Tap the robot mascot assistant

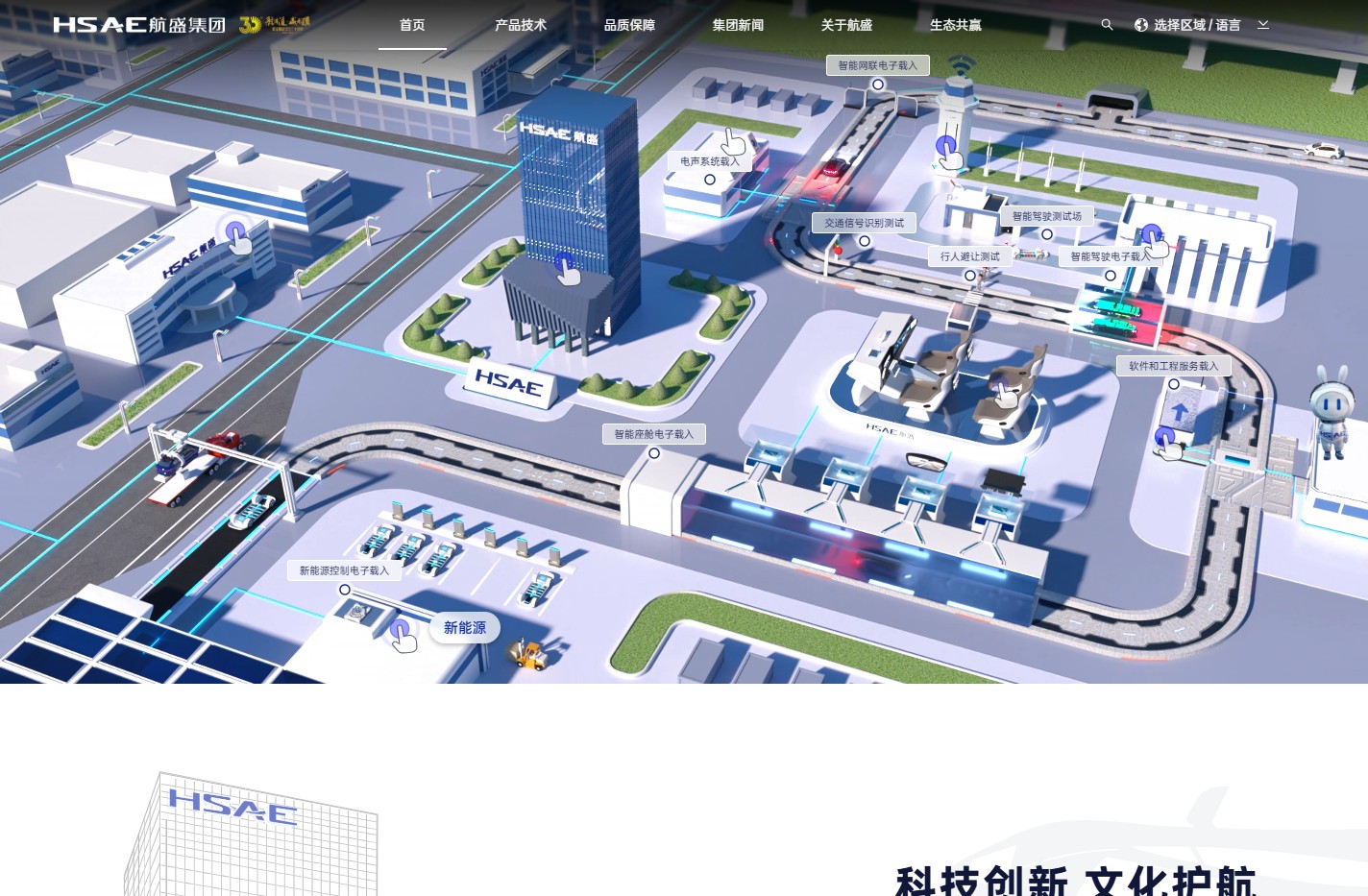(1331, 413)
